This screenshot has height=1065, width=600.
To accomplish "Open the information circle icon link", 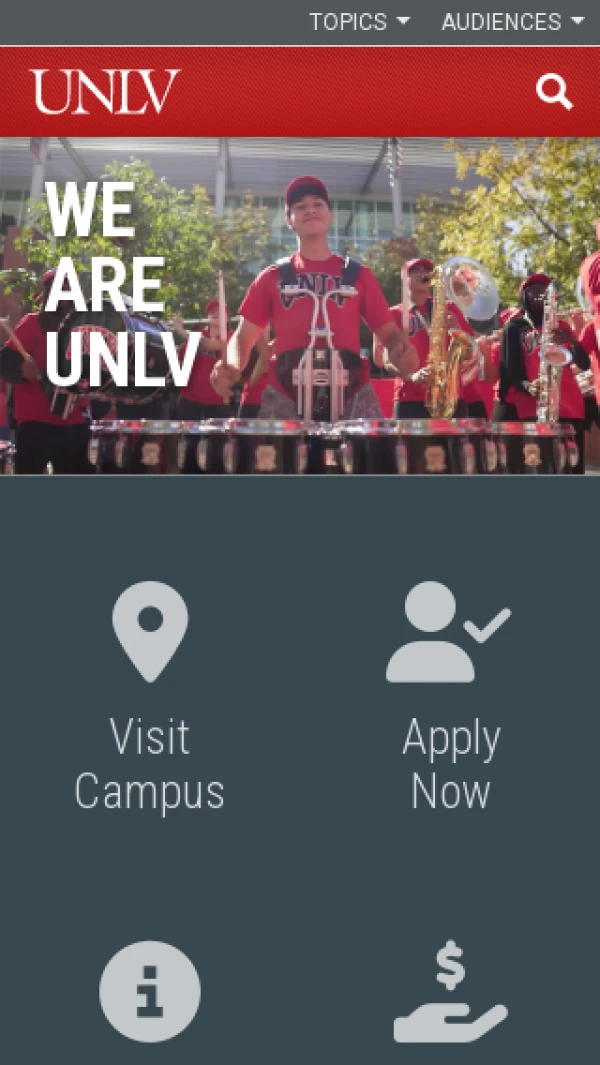I will 150,992.
